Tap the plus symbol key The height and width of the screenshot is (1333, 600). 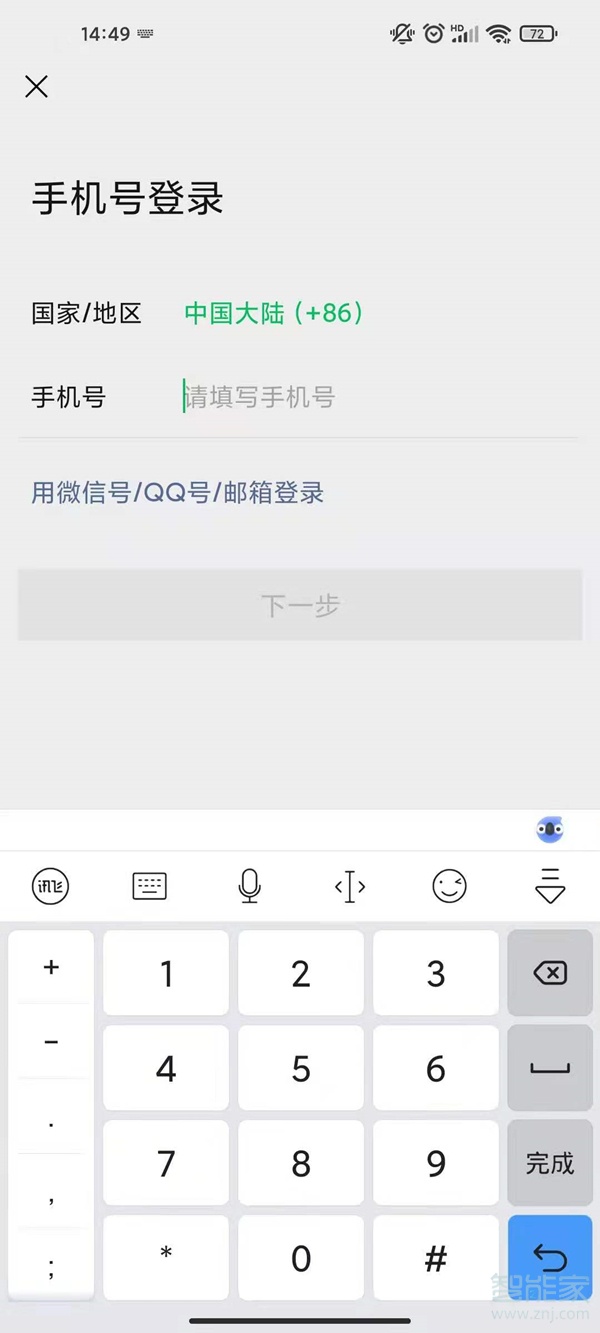[x=52, y=967]
